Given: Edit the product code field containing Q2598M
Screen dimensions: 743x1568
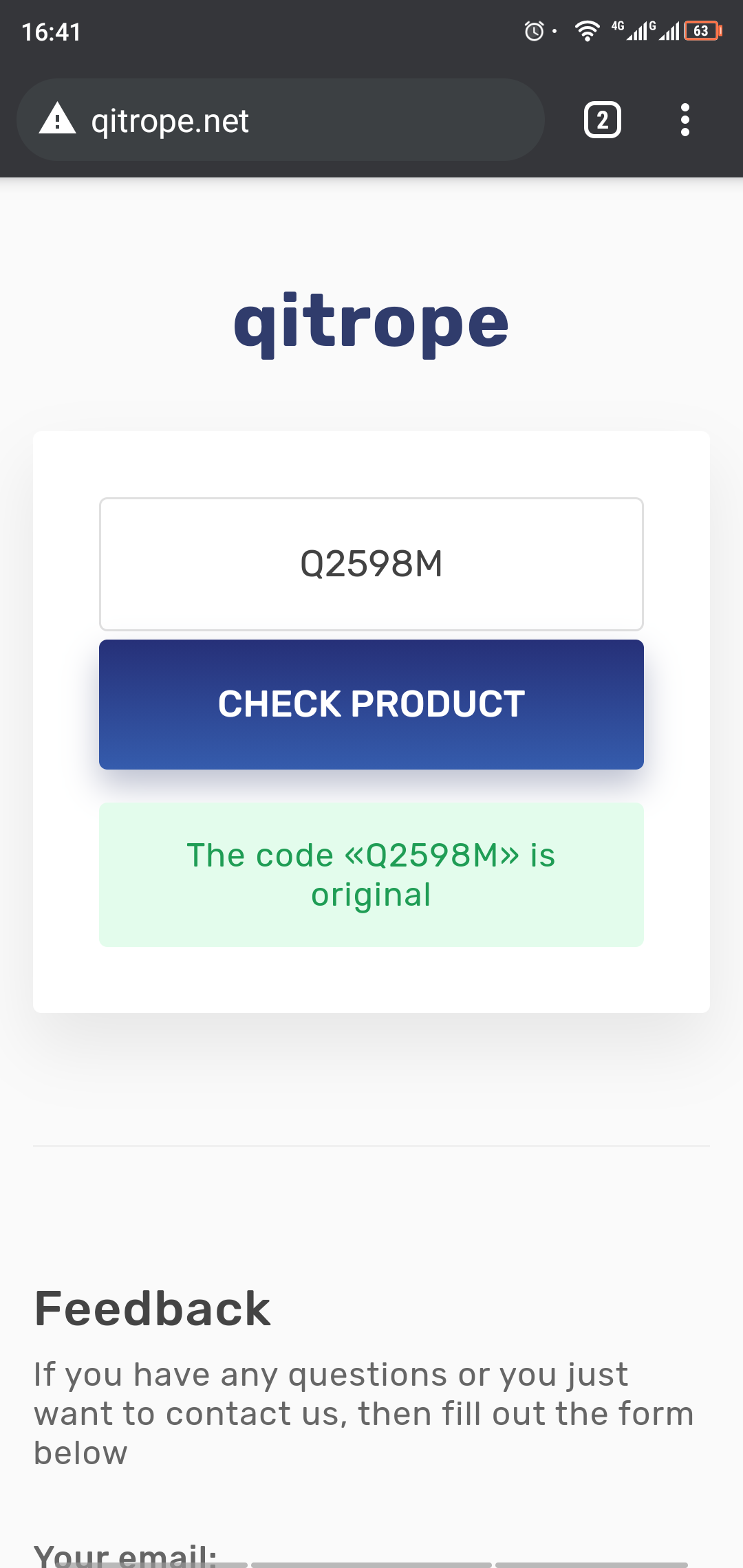Looking at the screenshot, I should pyautogui.click(x=371, y=564).
